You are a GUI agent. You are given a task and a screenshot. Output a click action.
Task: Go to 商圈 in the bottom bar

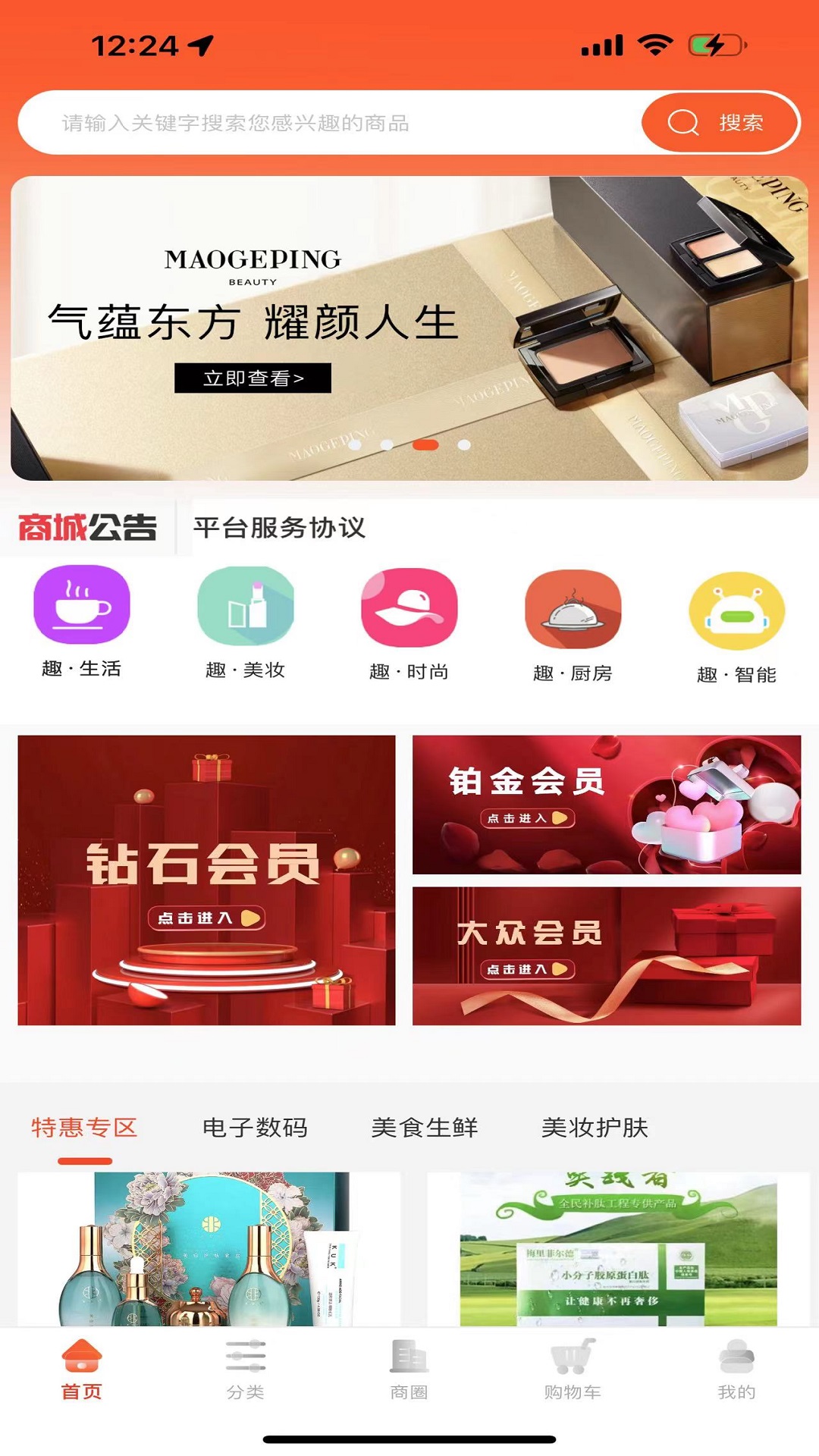click(409, 1370)
